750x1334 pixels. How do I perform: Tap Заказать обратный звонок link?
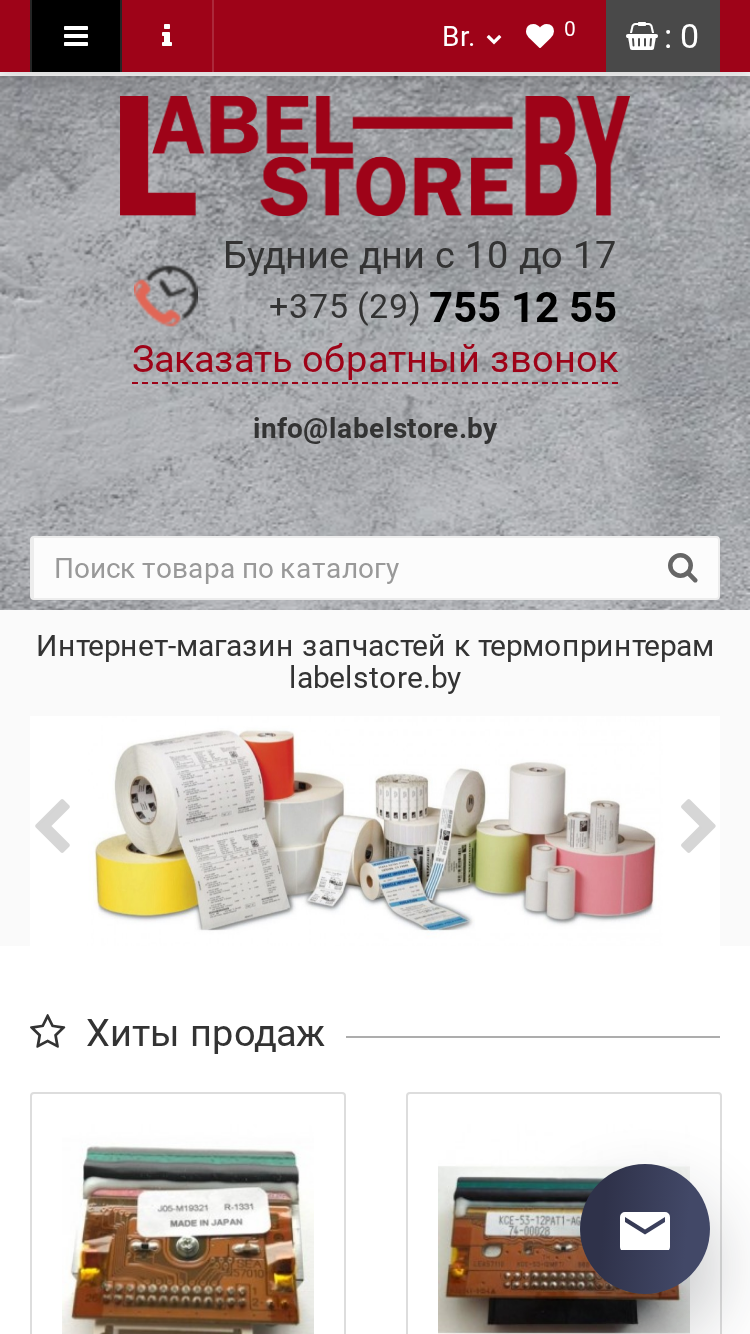(375, 359)
